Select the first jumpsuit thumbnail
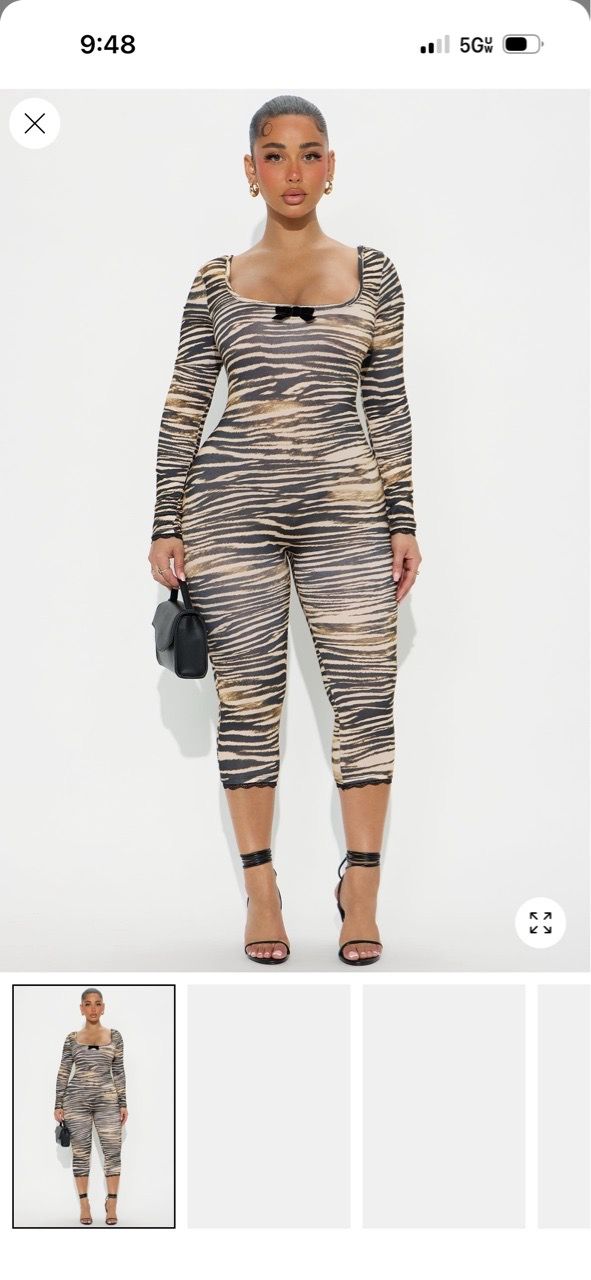The image size is (591, 1280). pyautogui.click(x=94, y=1106)
